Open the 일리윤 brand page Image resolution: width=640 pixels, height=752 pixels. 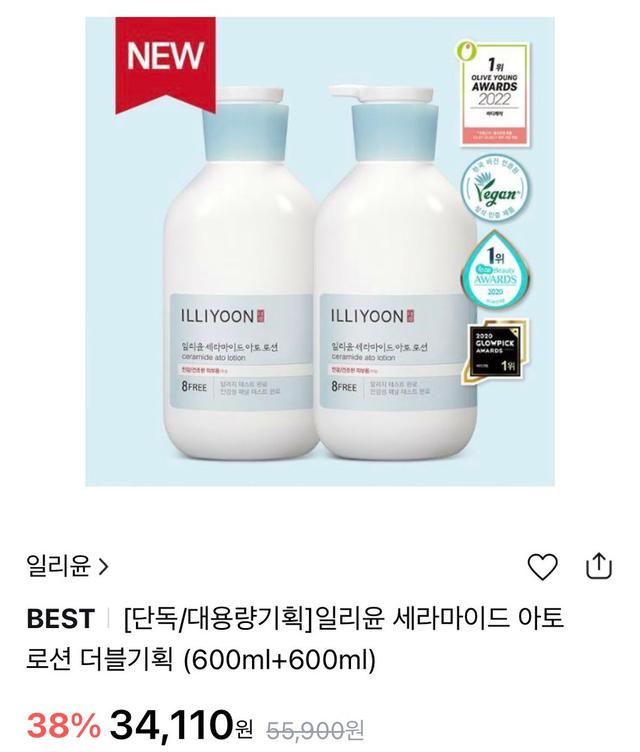tap(68, 567)
